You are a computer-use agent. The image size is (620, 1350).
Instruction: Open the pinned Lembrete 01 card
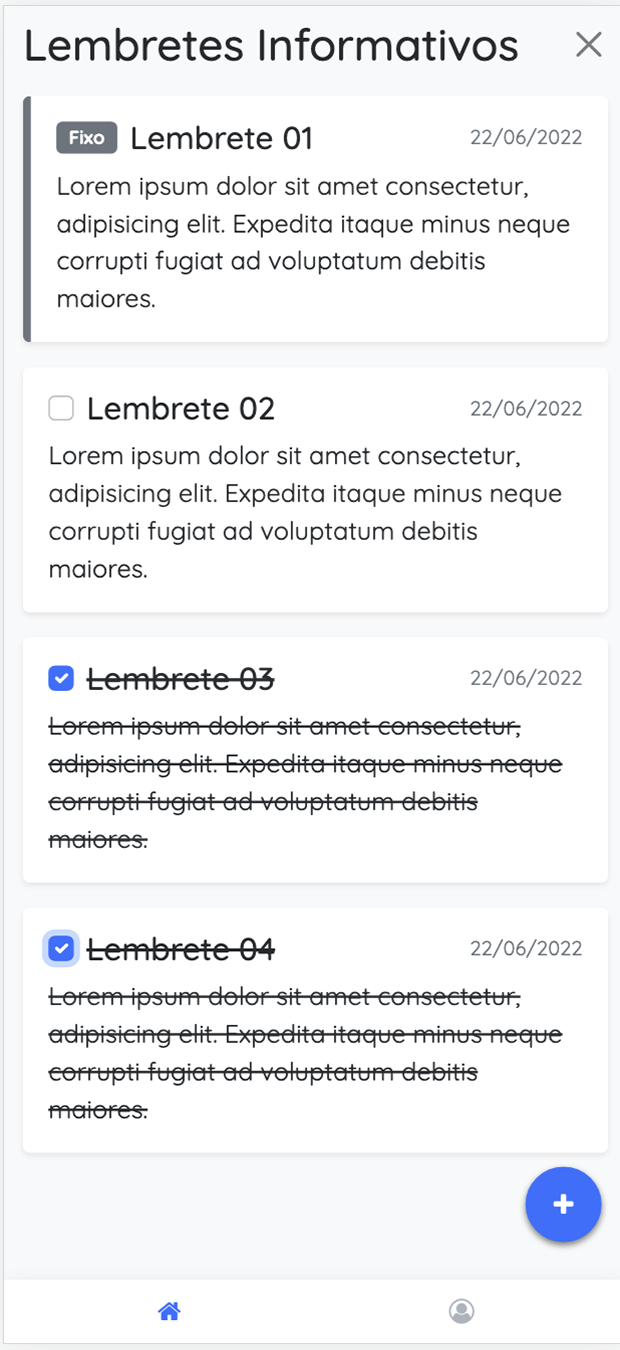[x=318, y=220]
